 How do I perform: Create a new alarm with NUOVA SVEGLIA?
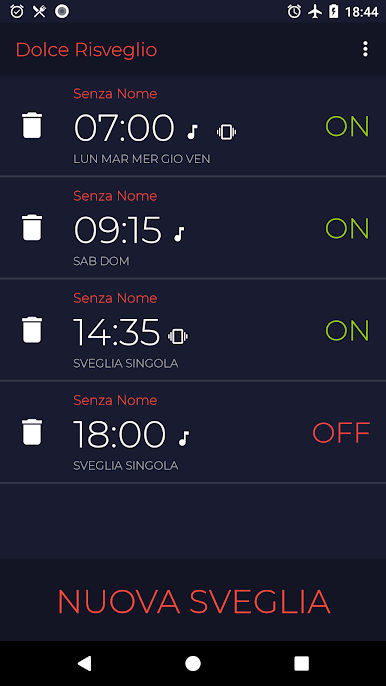(x=193, y=602)
